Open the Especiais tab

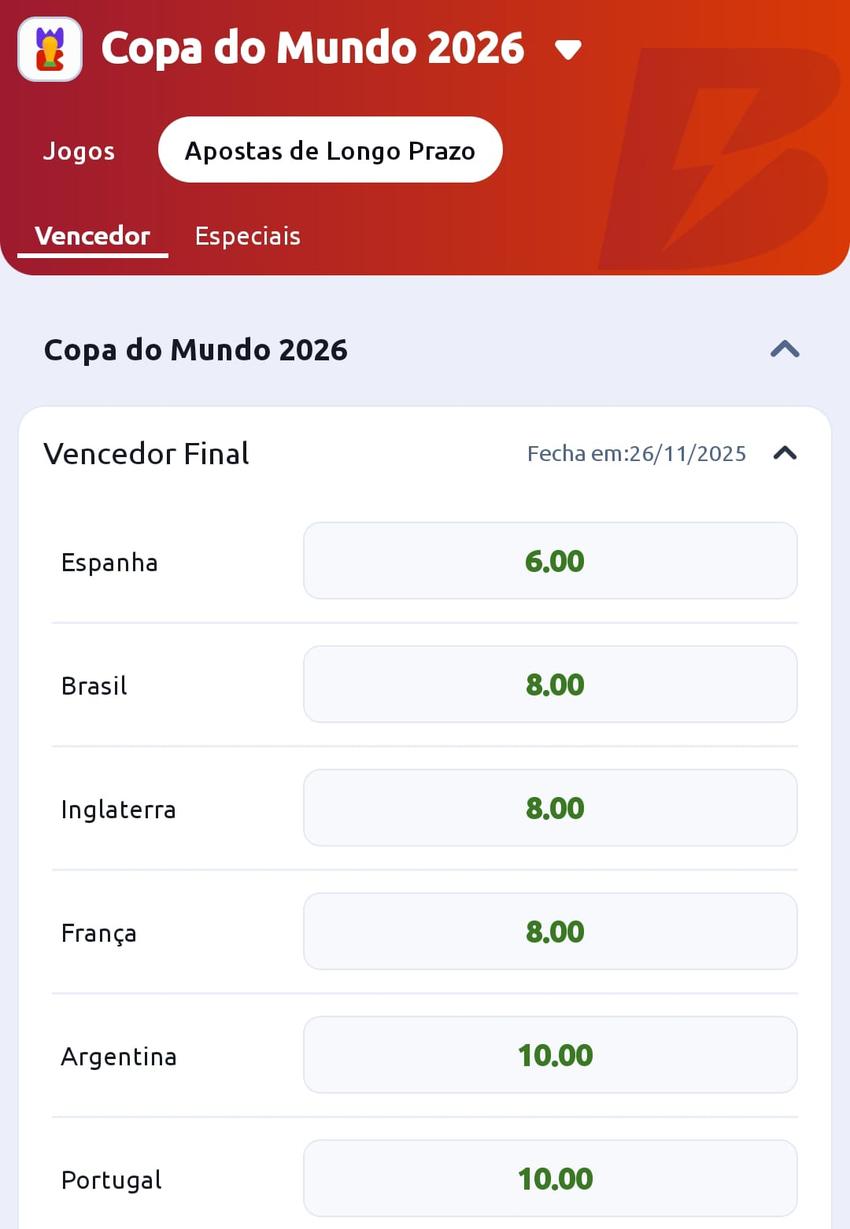[247, 235]
